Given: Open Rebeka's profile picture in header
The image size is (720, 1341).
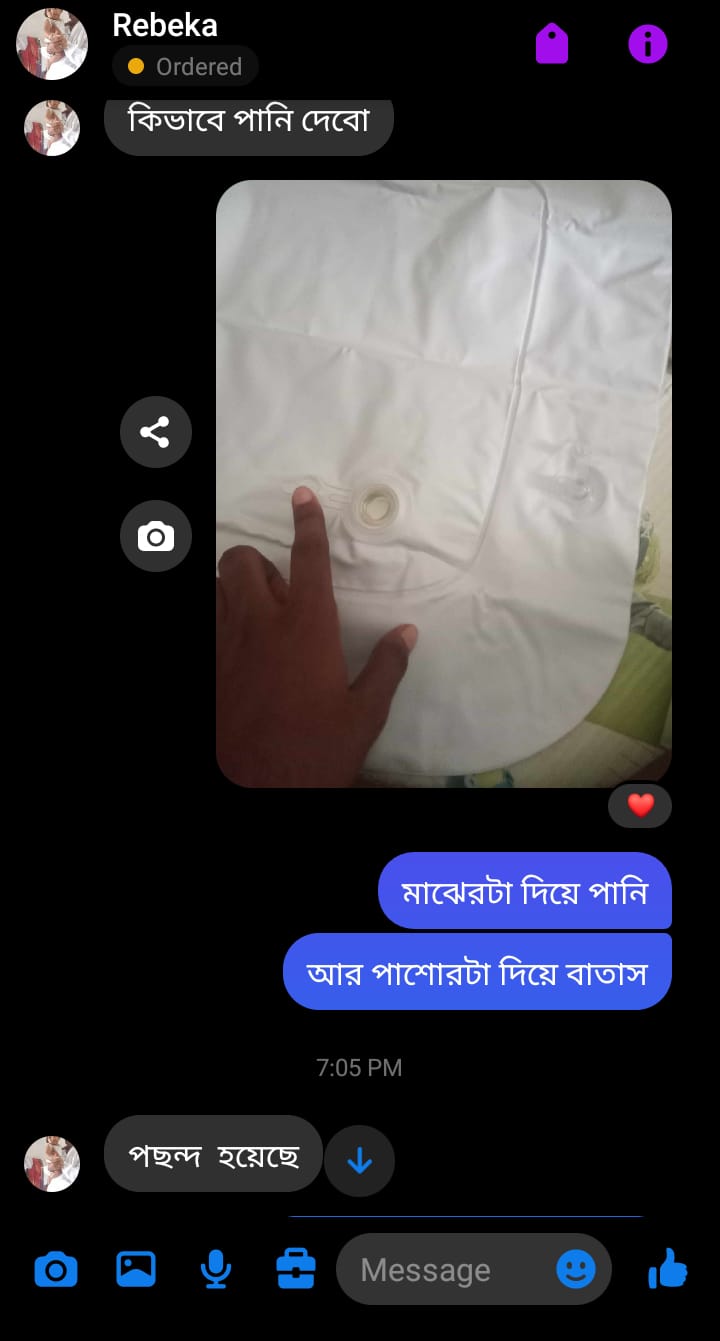Looking at the screenshot, I should (52, 44).
